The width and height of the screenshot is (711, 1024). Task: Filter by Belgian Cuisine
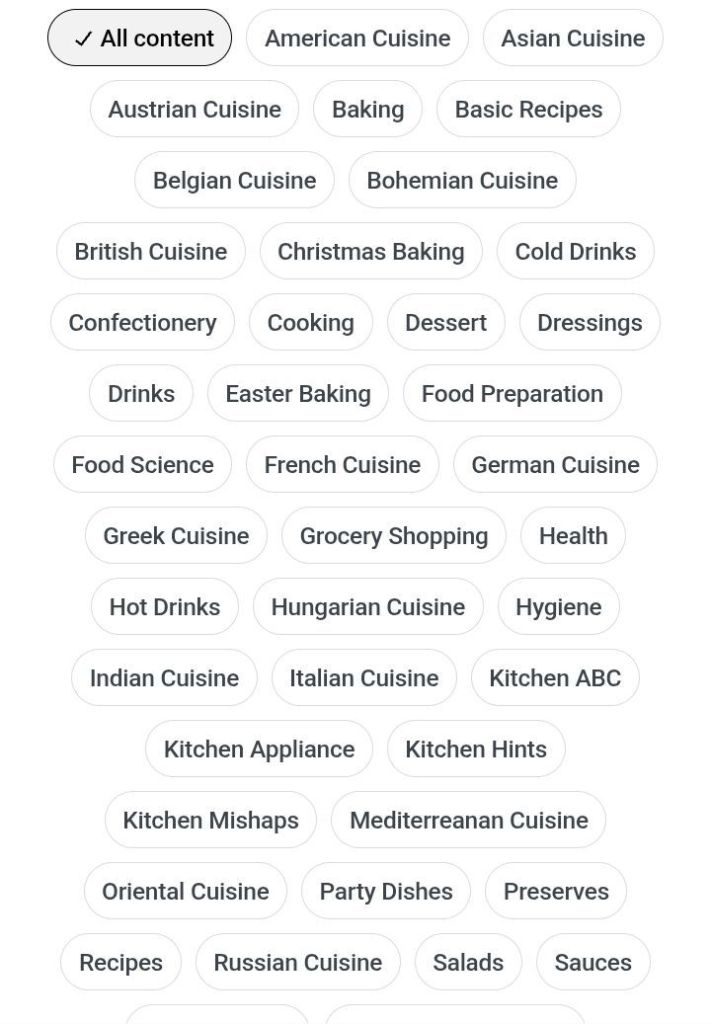(x=234, y=180)
